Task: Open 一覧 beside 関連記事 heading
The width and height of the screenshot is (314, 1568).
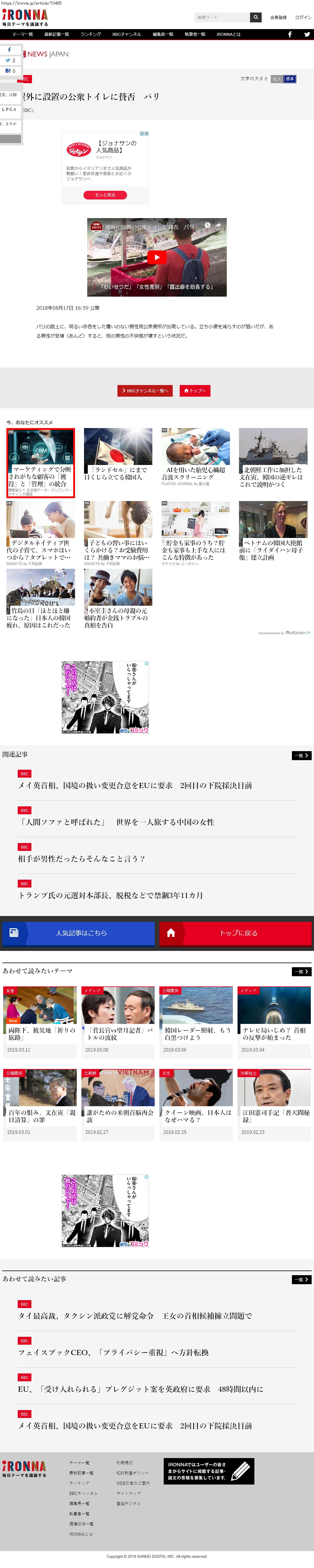Action: tap(302, 755)
